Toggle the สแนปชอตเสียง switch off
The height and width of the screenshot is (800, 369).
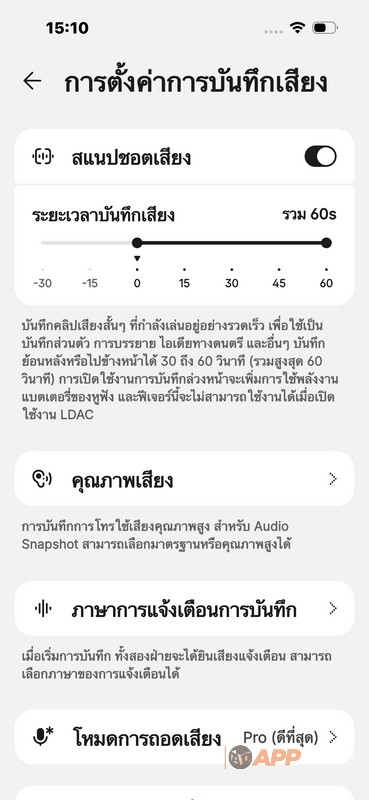point(321,157)
